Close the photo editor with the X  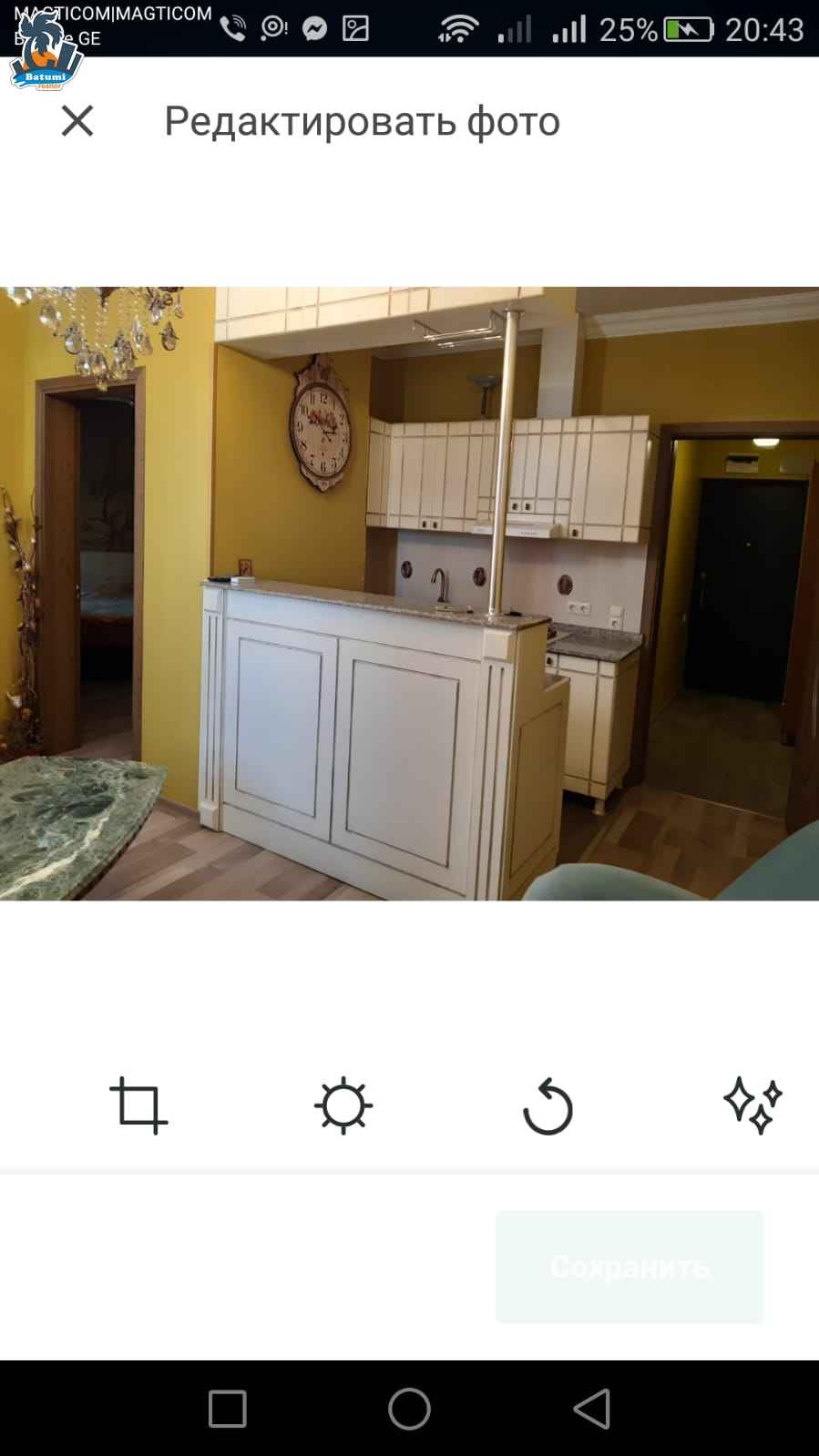click(x=77, y=120)
